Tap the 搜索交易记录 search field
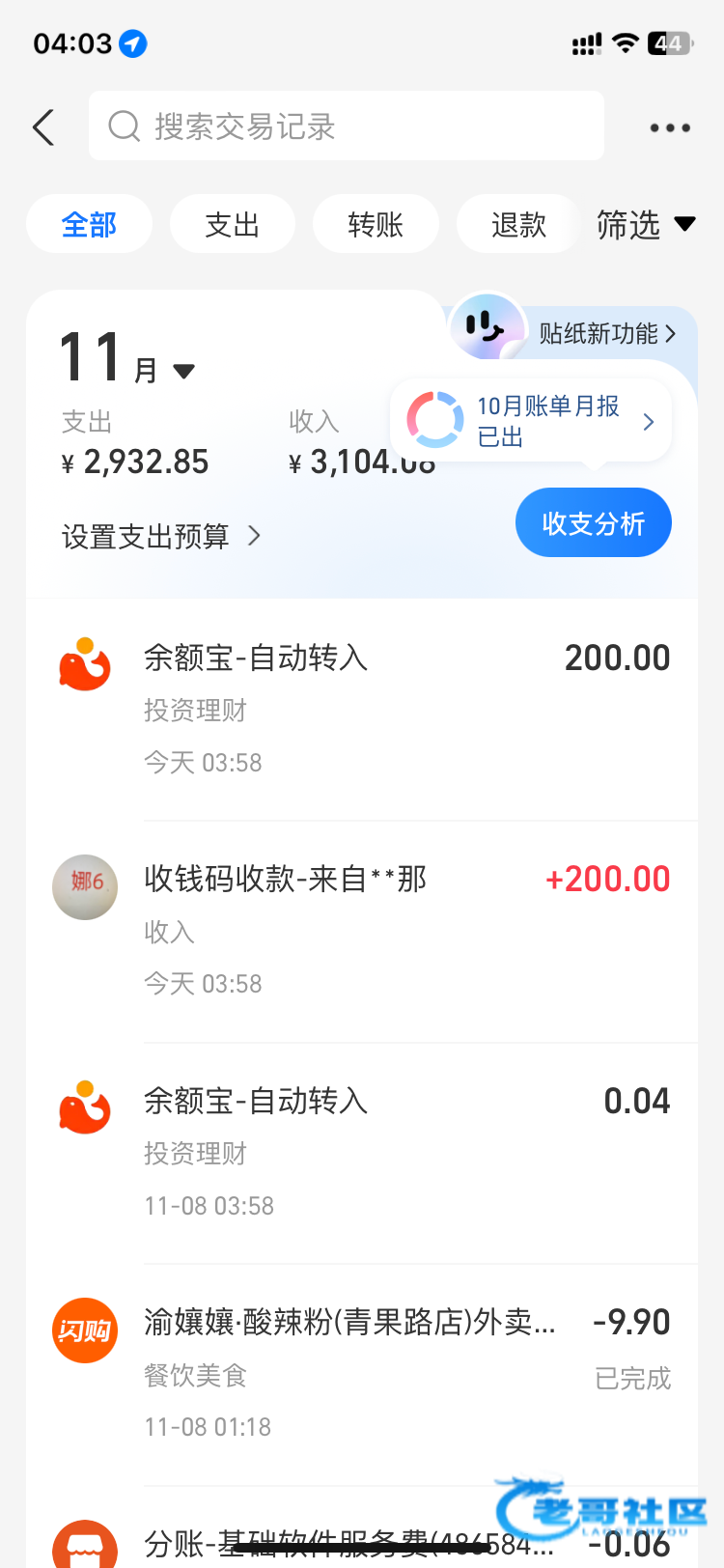 (x=346, y=126)
